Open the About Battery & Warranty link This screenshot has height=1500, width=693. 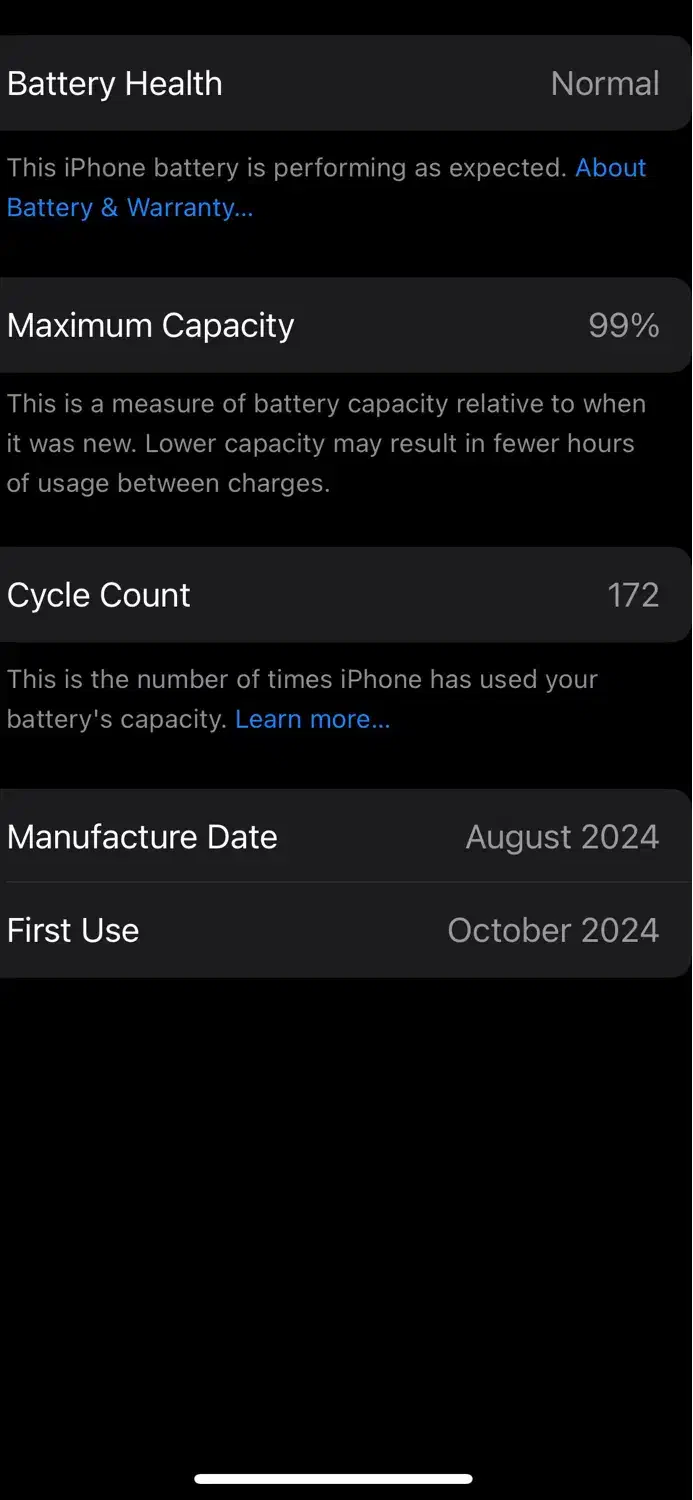point(130,208)
